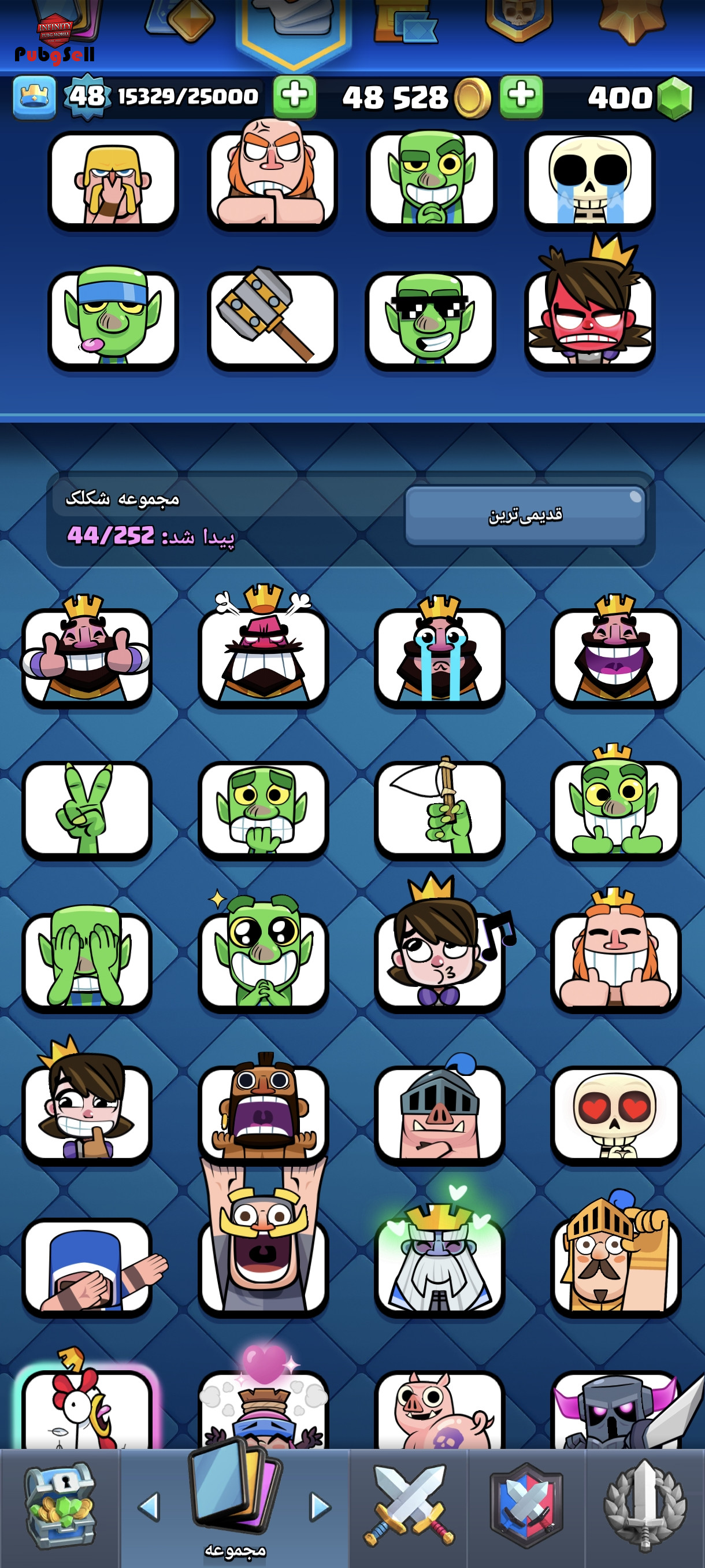Tap the plus button next to experience points
This screenshot has width=705, height=1568.
(x=294, y=96)
